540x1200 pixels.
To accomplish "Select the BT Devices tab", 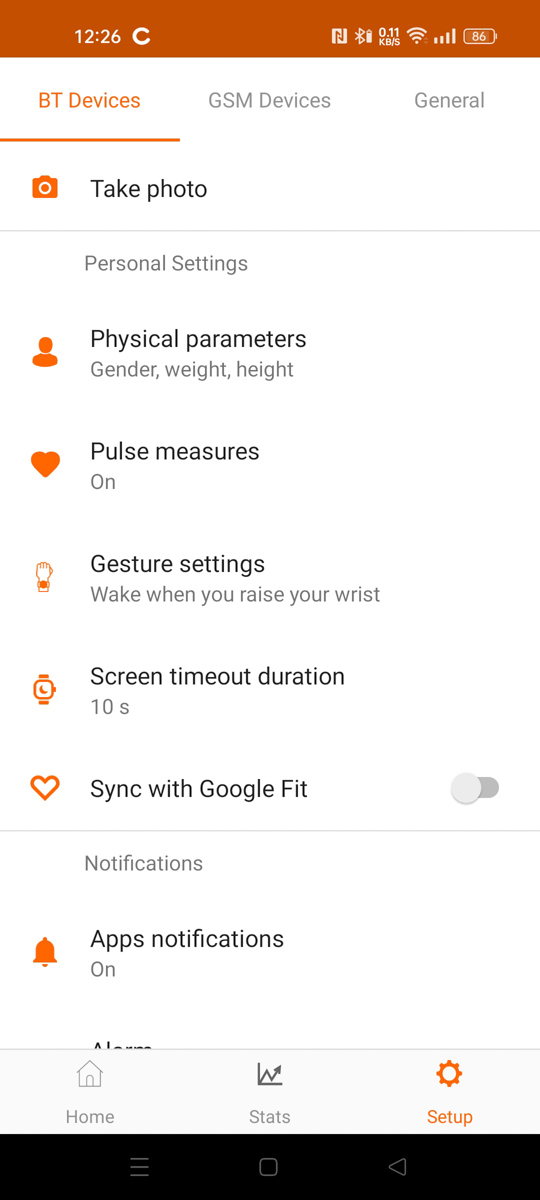I will point(90,100).
